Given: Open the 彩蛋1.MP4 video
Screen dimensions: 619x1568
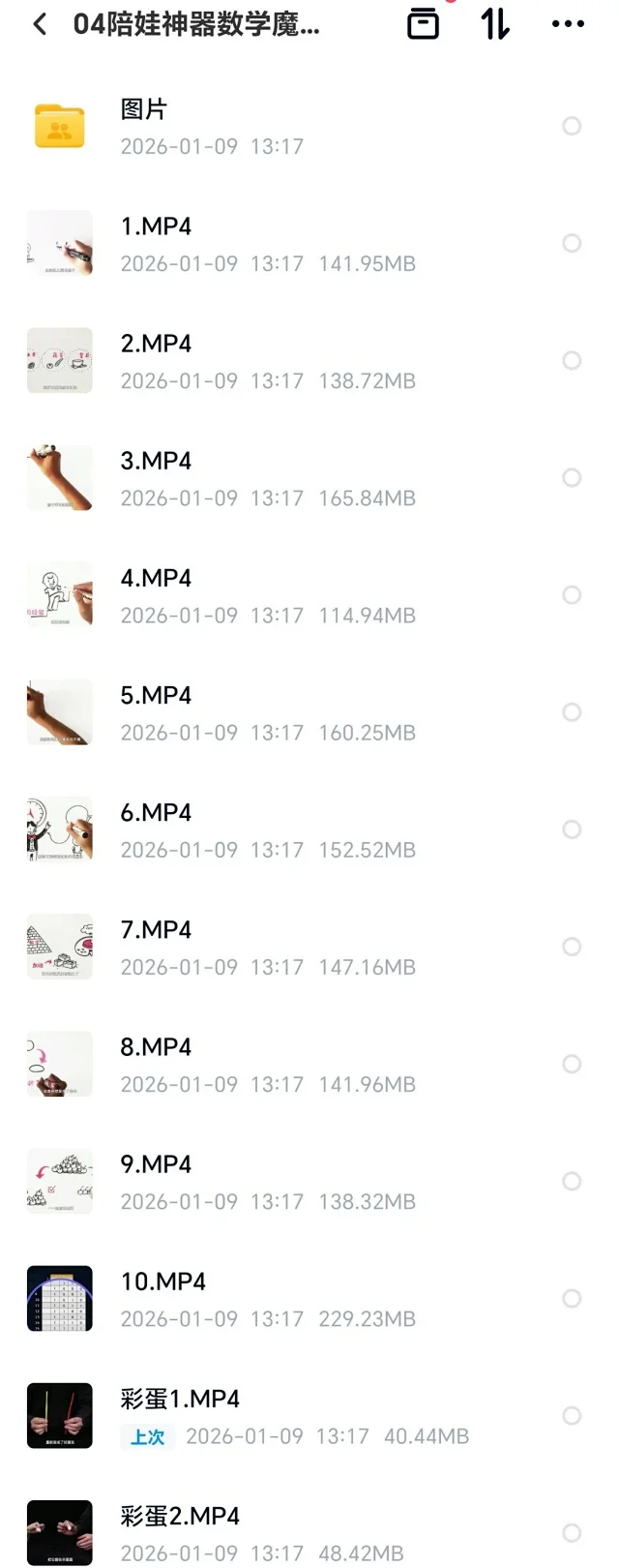Looking at the screenshot, I should point(180,1399).
